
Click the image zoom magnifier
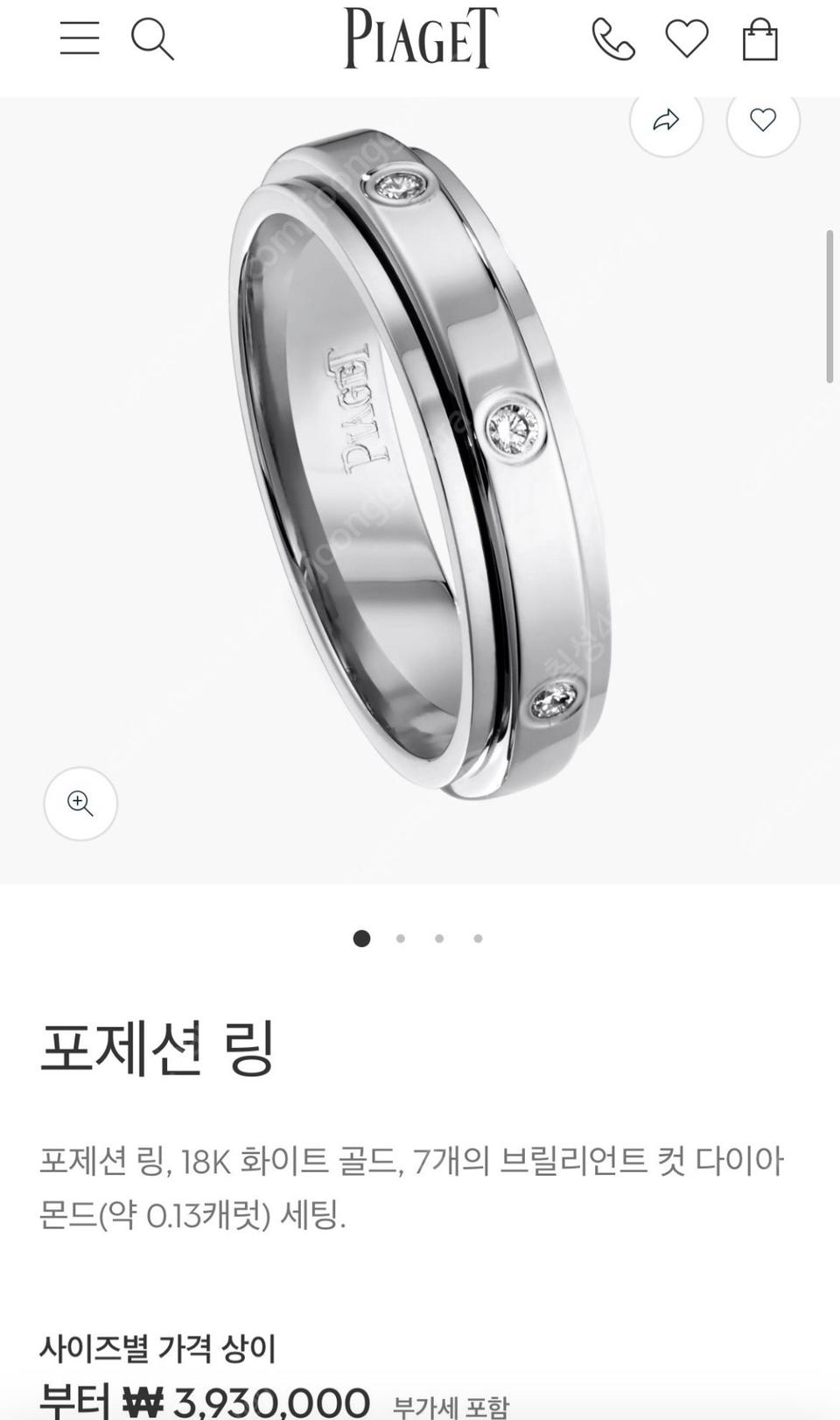(80, 804)
